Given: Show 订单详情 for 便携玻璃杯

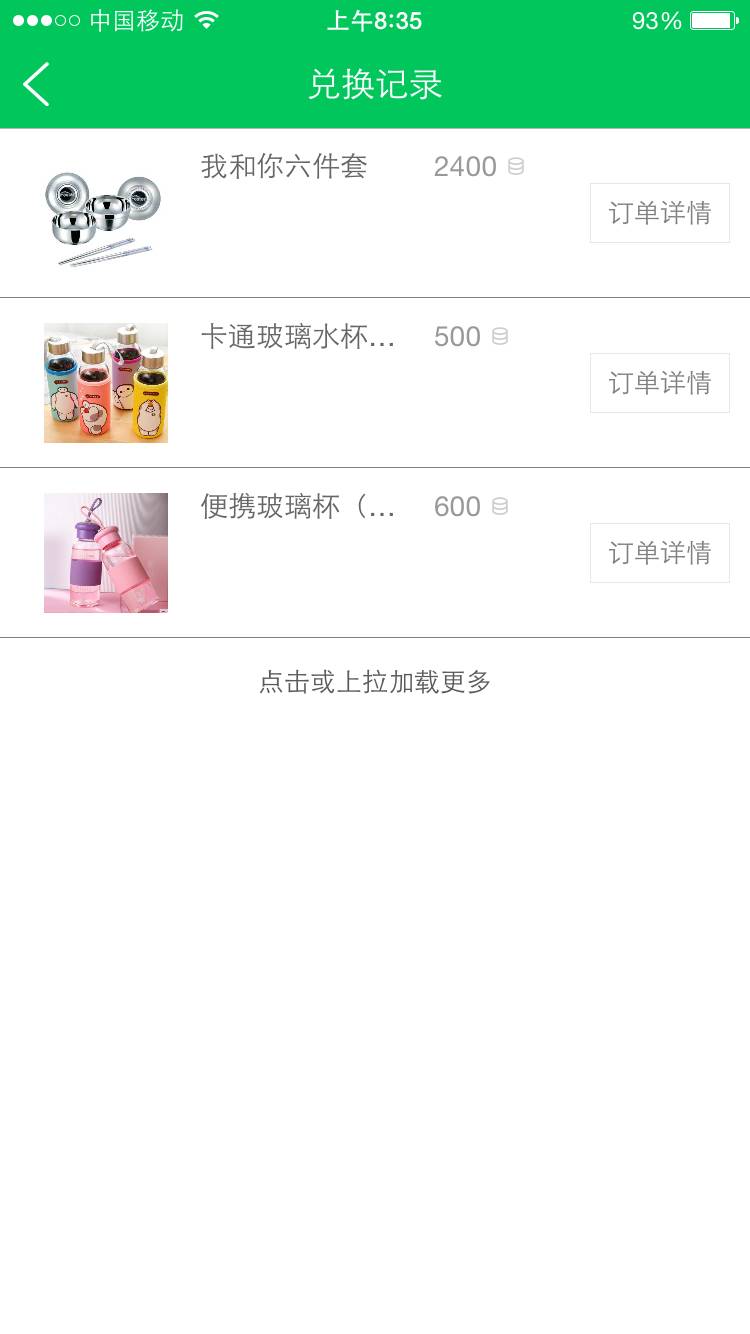Looking at the screenshot, I should coord(659,553).
